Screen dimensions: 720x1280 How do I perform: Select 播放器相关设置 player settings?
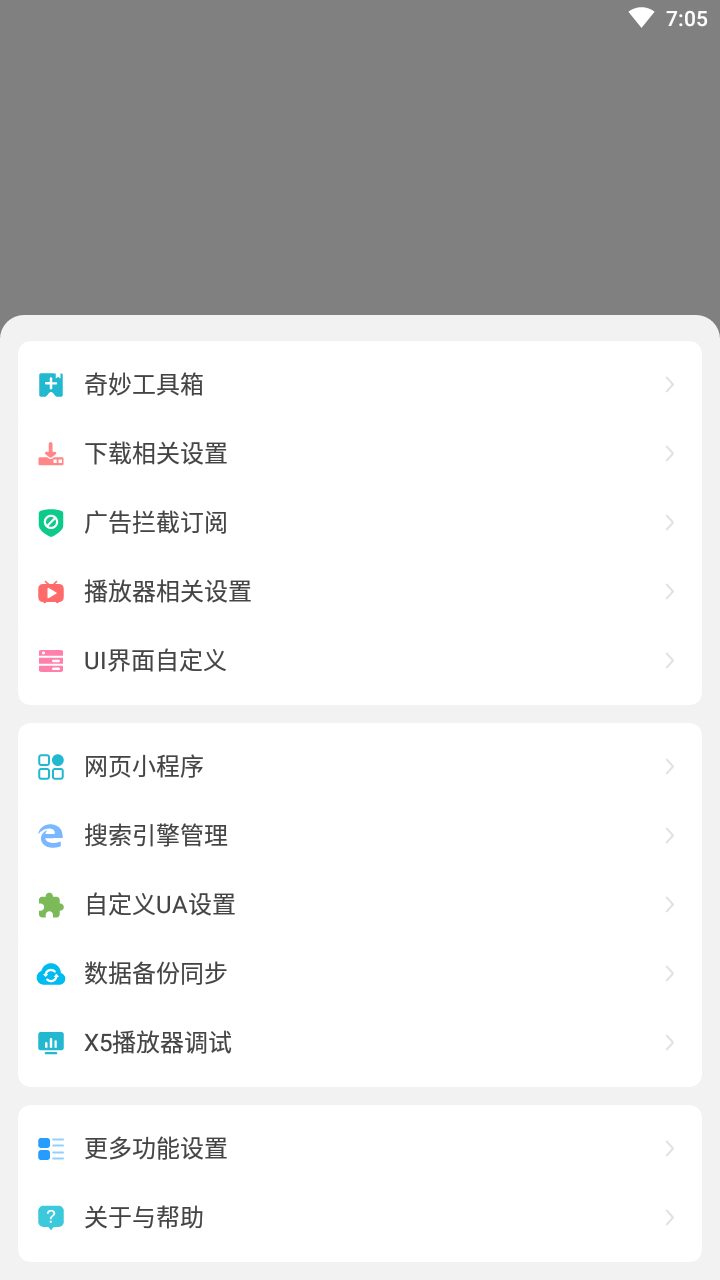point(360,591)
